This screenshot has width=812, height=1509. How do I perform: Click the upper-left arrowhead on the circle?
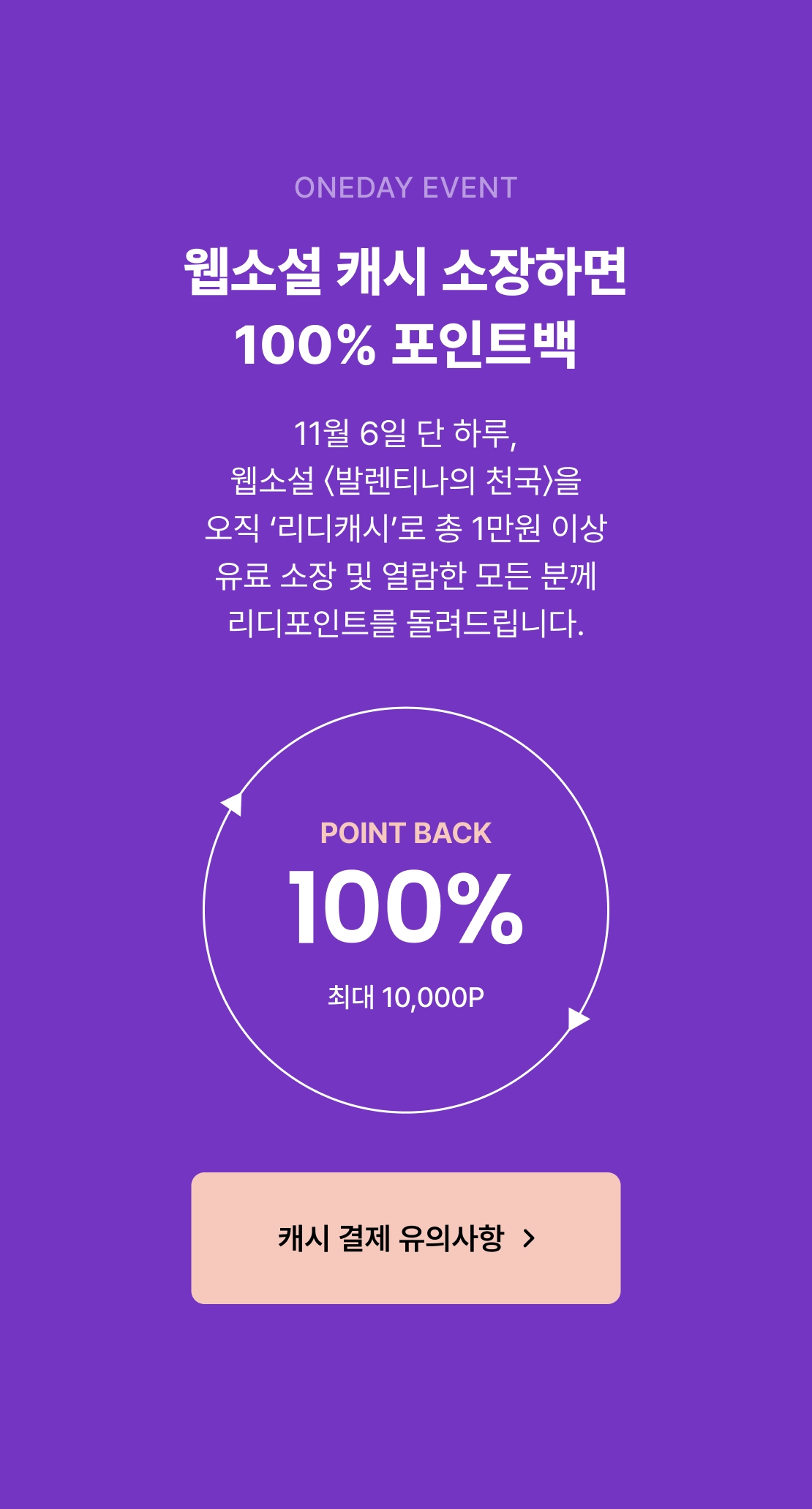click(x=234, y=804)
